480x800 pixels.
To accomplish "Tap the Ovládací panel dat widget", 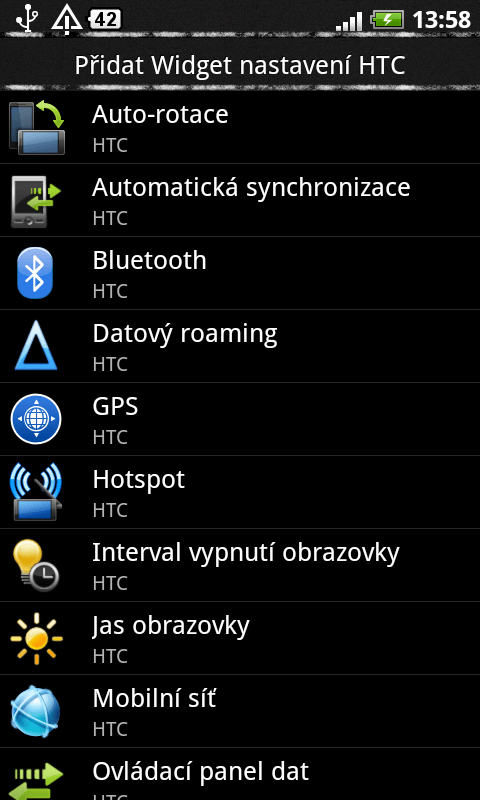I will click(240, 774).
